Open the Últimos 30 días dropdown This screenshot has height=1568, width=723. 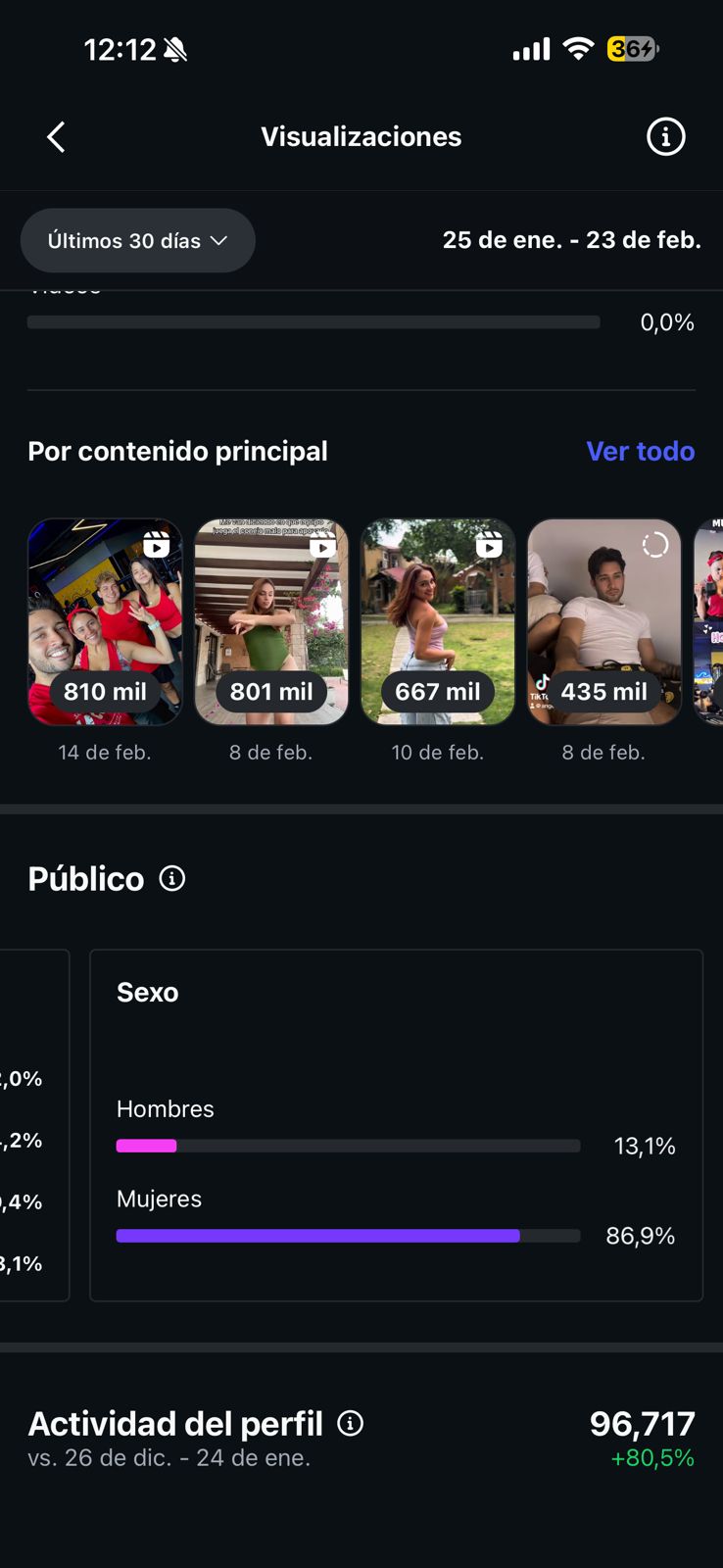138,240
